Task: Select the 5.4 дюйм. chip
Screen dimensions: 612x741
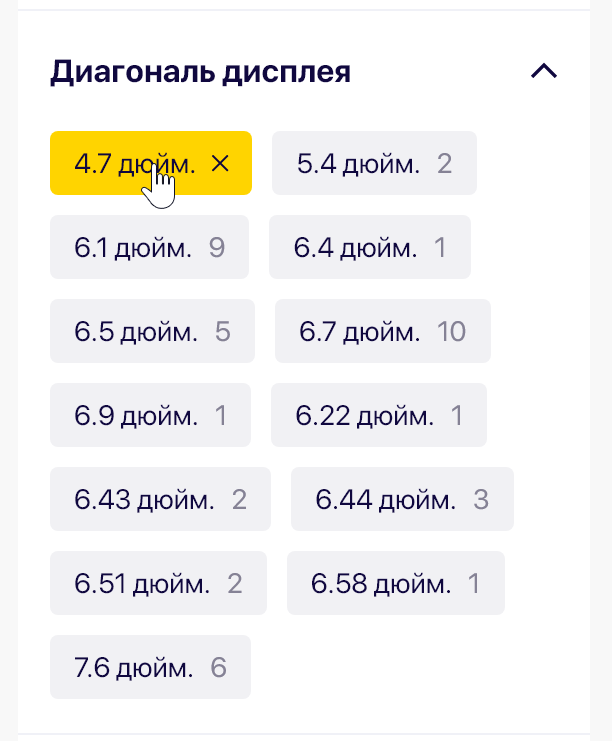Action: coord(374,163)
